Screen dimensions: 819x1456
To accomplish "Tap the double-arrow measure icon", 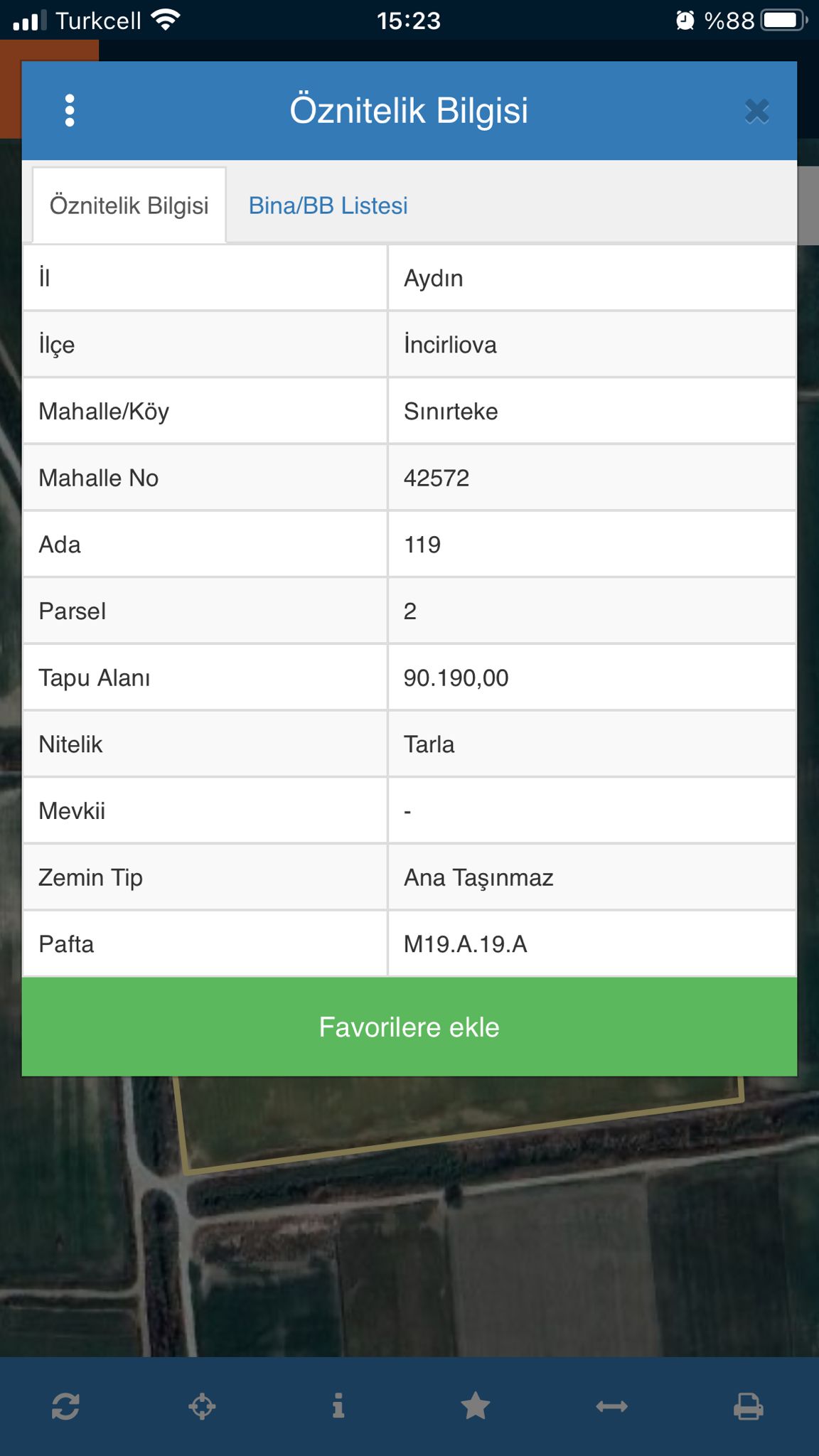I will tap(611, 1406).
